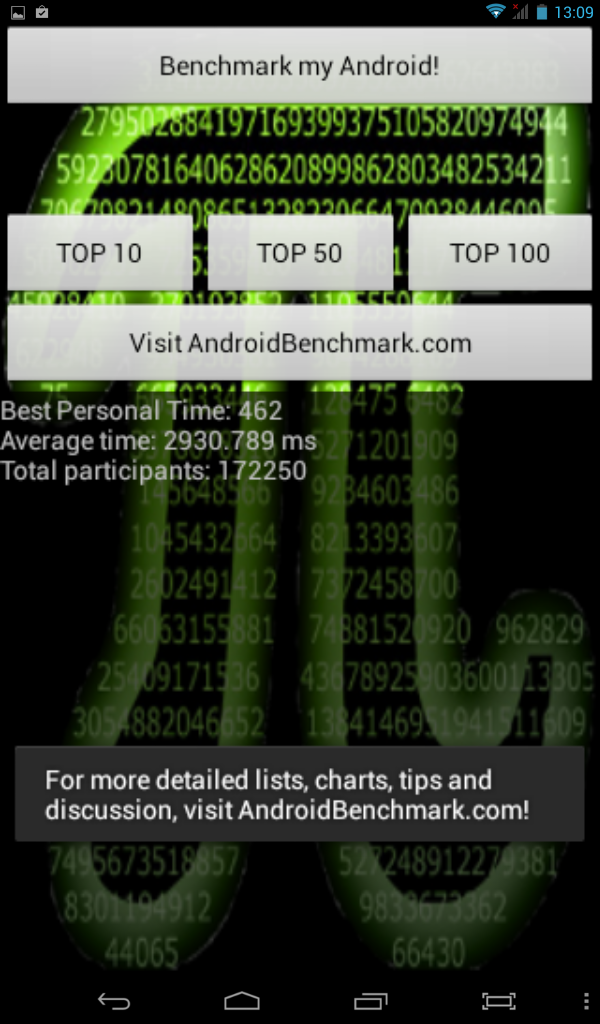Image resolution: width=600 pixels, height=1024 pixels.
Task: Go back using the system back button
Action: click(113, 1000)
